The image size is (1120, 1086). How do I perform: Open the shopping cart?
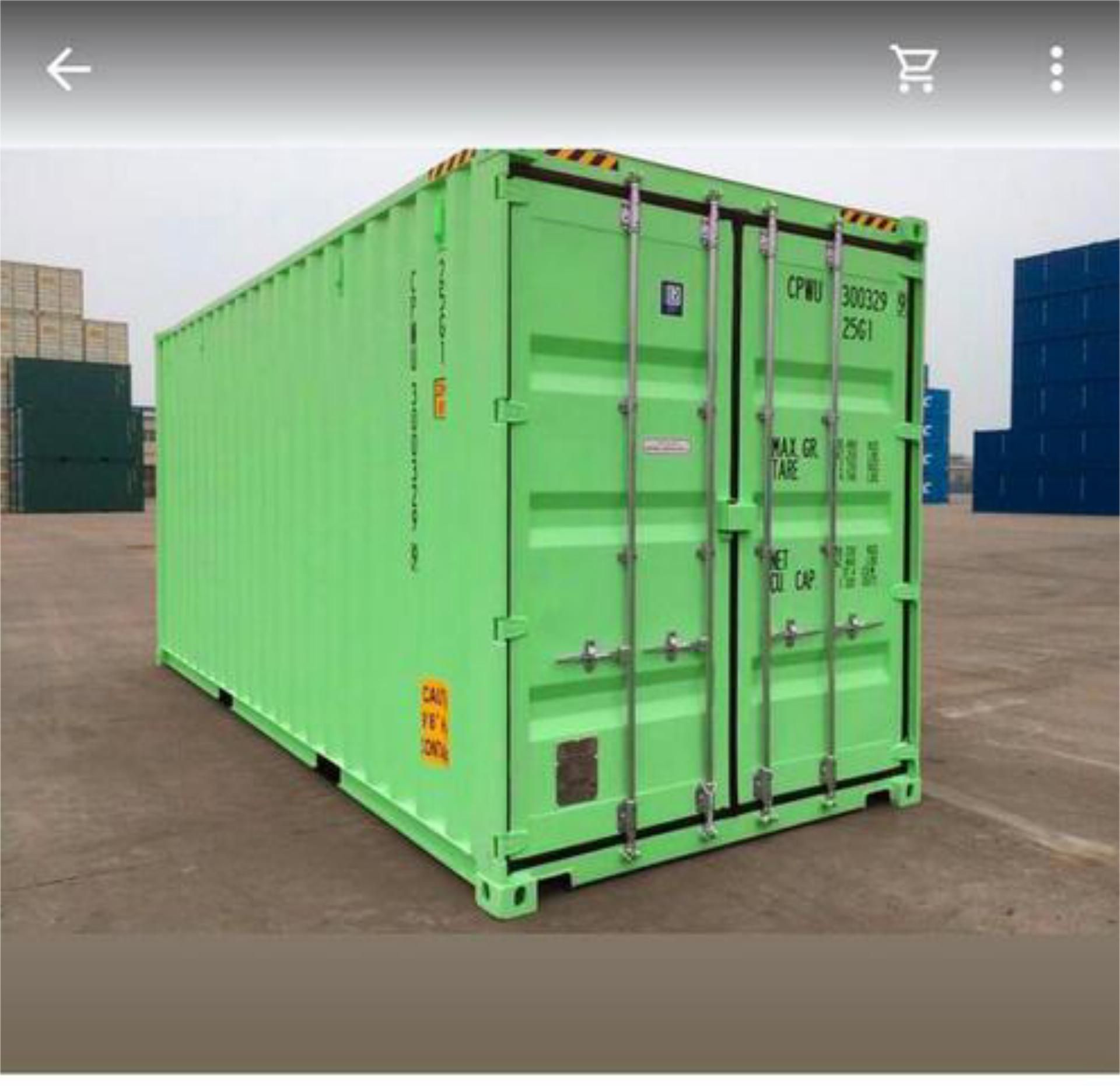915,69
